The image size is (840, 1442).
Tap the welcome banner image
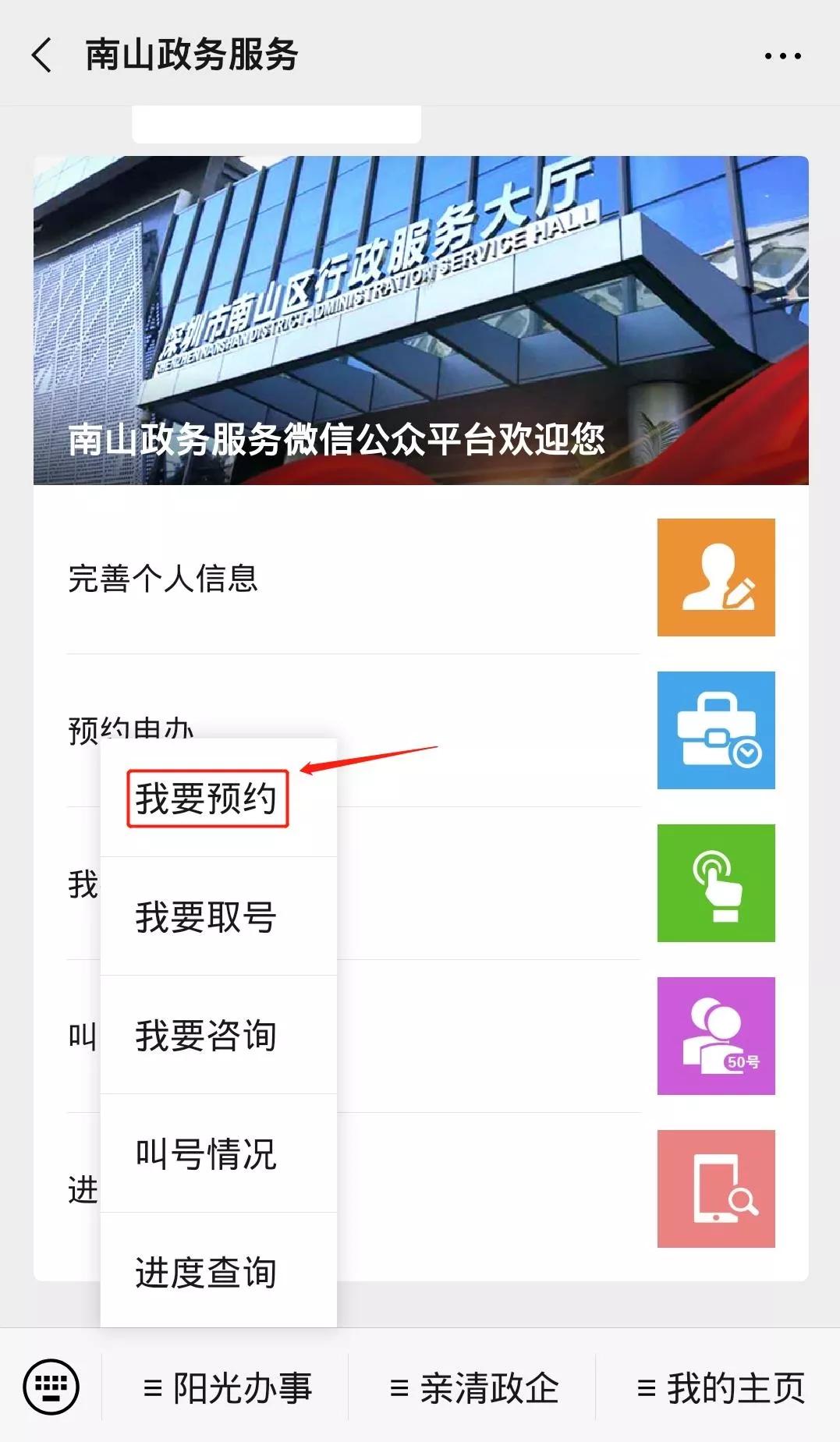420,320
